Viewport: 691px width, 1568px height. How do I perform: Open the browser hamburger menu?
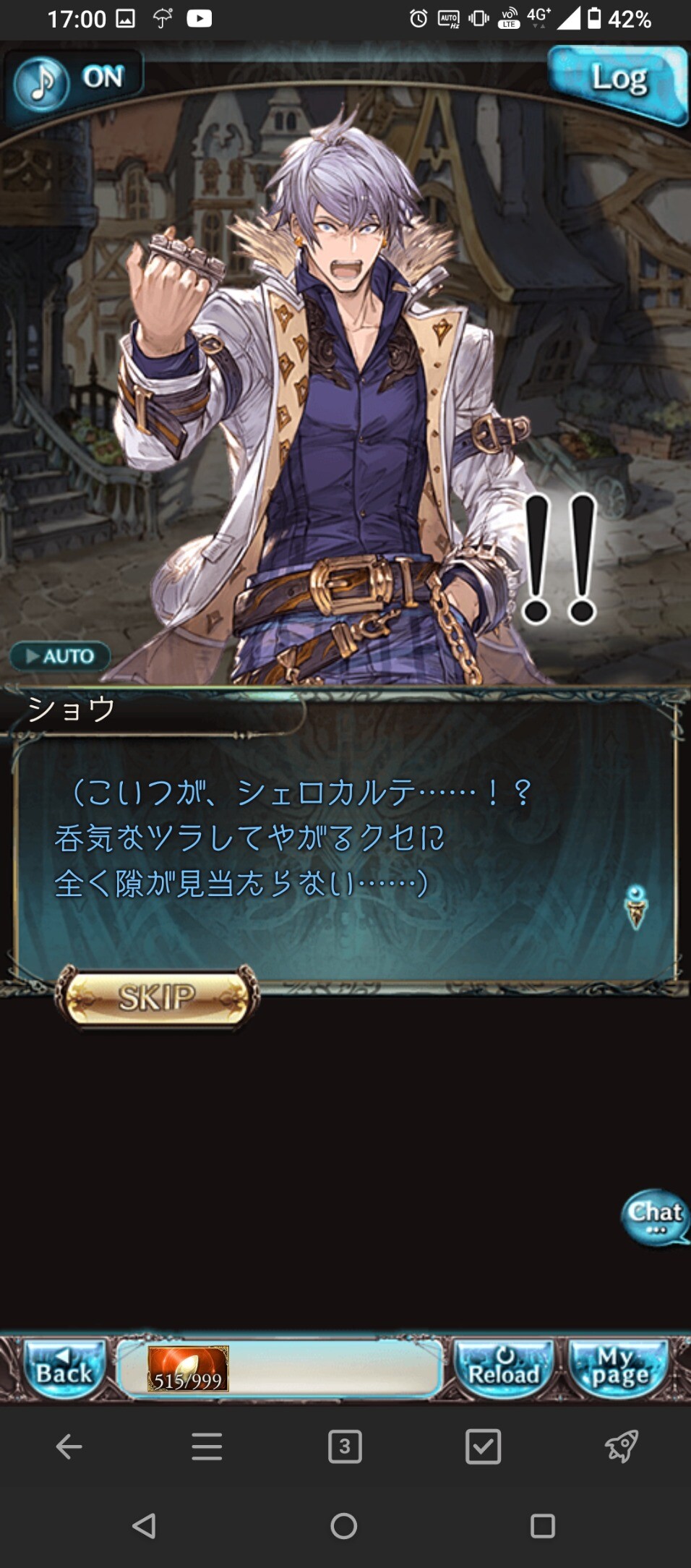pyautogui.click(x=207, y=1447)
